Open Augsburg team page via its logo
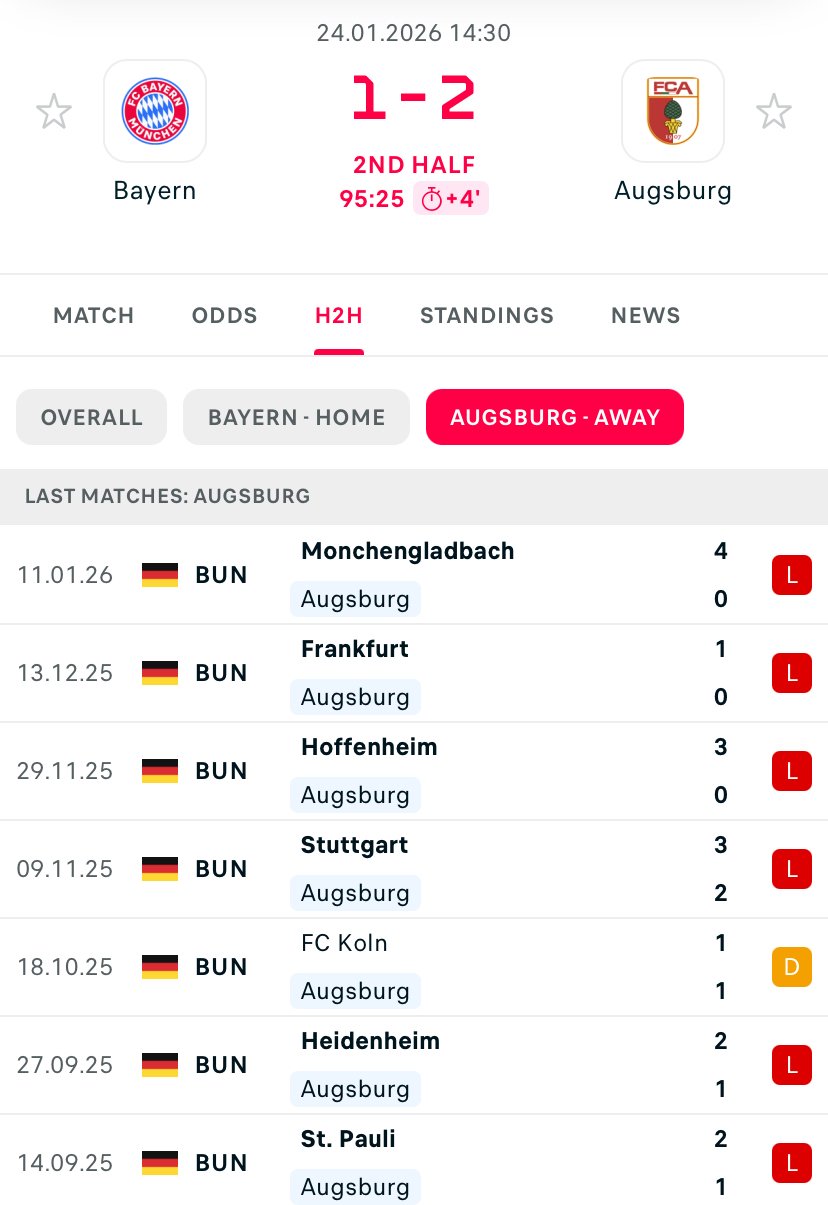 (x=672, y=111)
